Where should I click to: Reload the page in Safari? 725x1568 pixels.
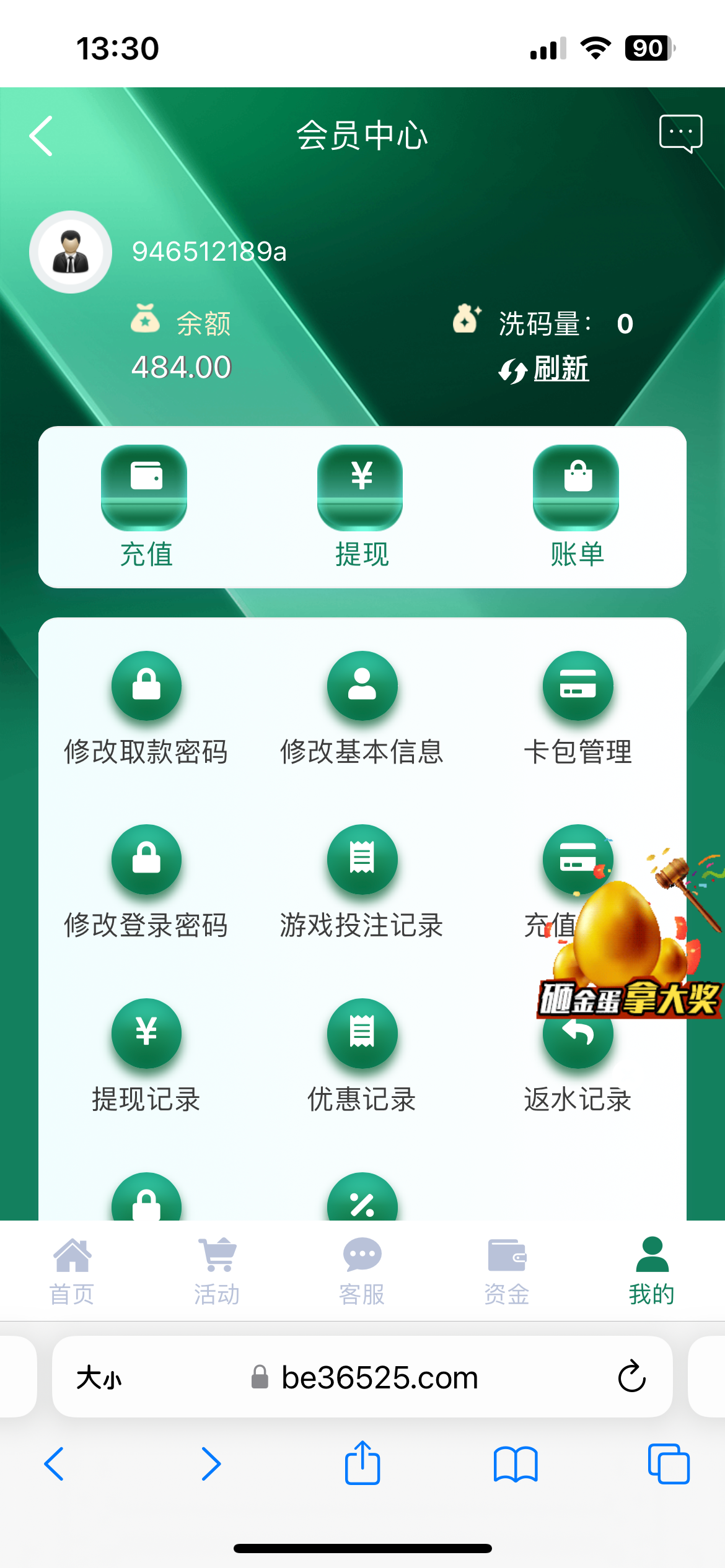pyautogui.click(x=631, y=1377)
